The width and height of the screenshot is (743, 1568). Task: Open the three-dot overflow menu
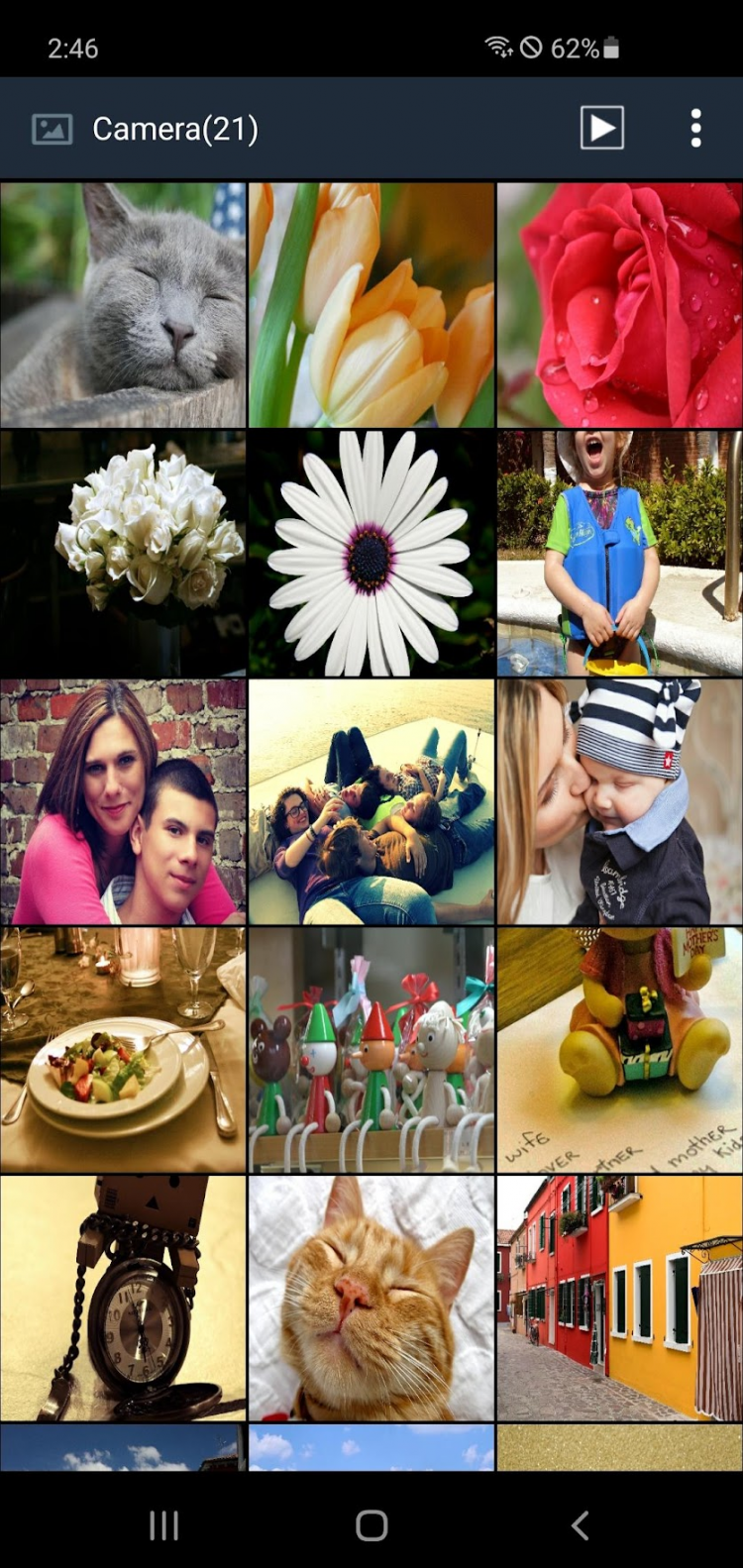[695, 128]
